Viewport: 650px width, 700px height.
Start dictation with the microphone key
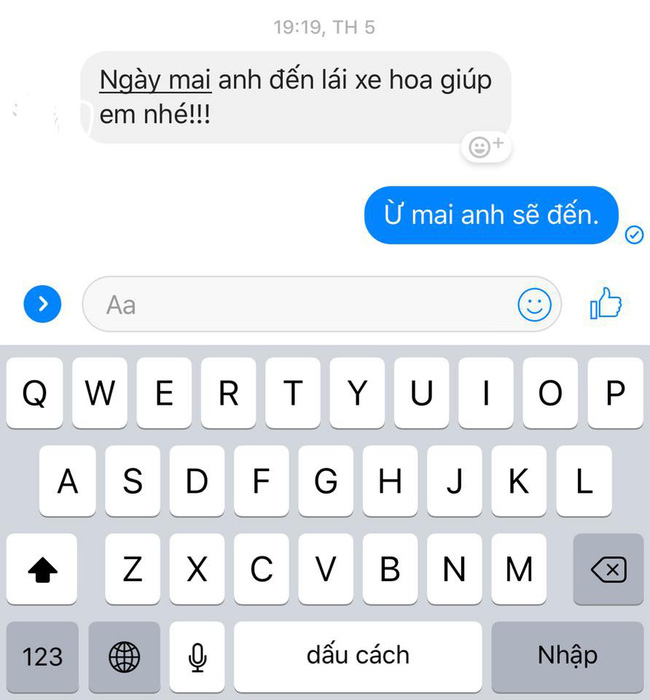pyautogui.click(x=197, y=656)
